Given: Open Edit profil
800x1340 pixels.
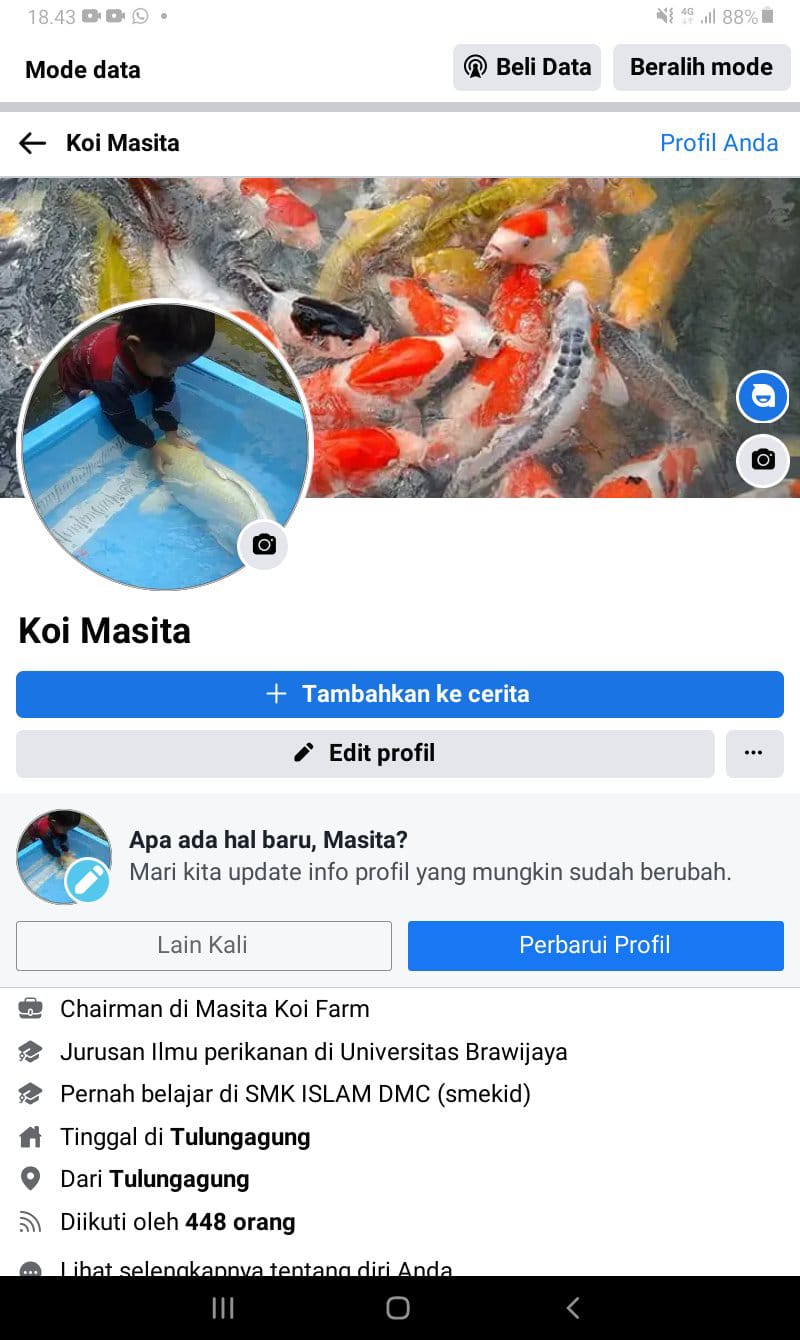Looking at the screenshot, I should pos(365,754).
